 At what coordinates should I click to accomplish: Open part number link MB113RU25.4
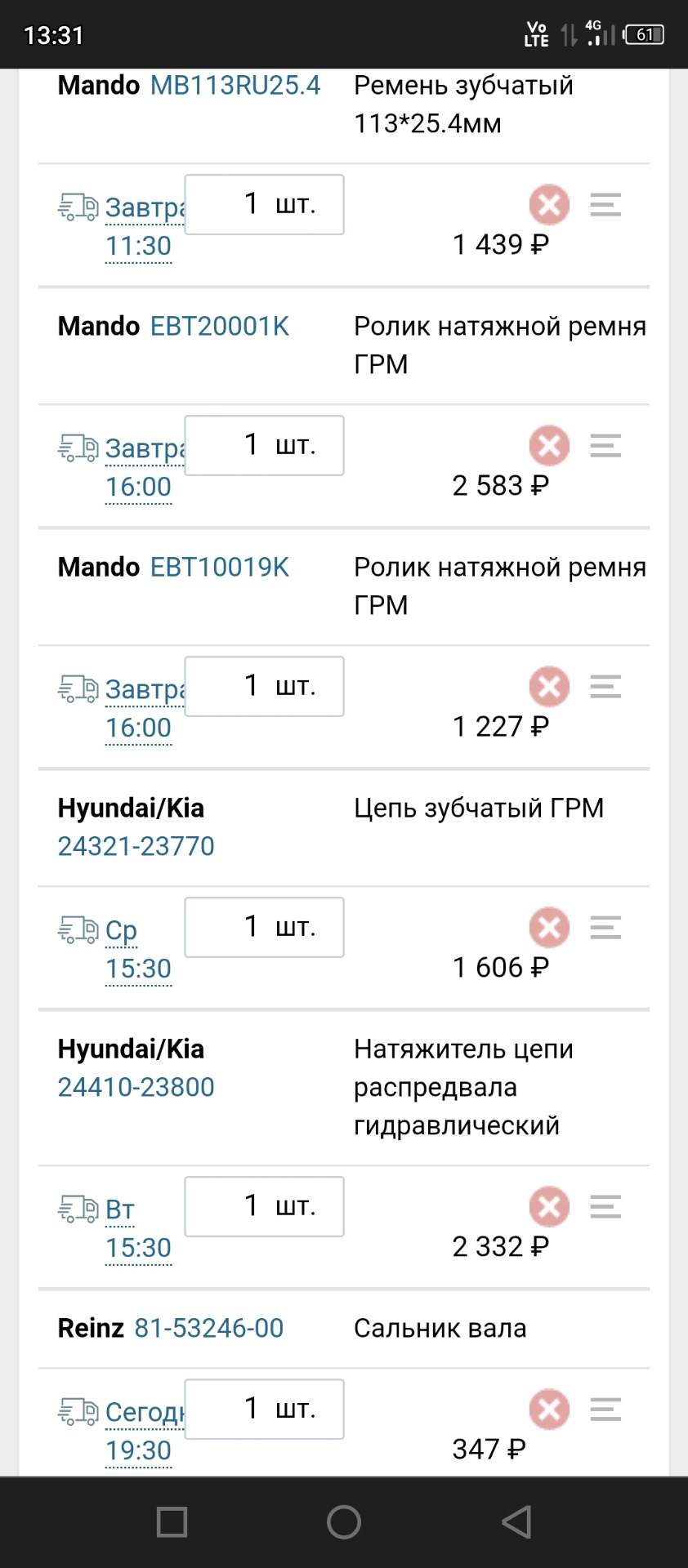pyautogui.click(x=235, y=85)
